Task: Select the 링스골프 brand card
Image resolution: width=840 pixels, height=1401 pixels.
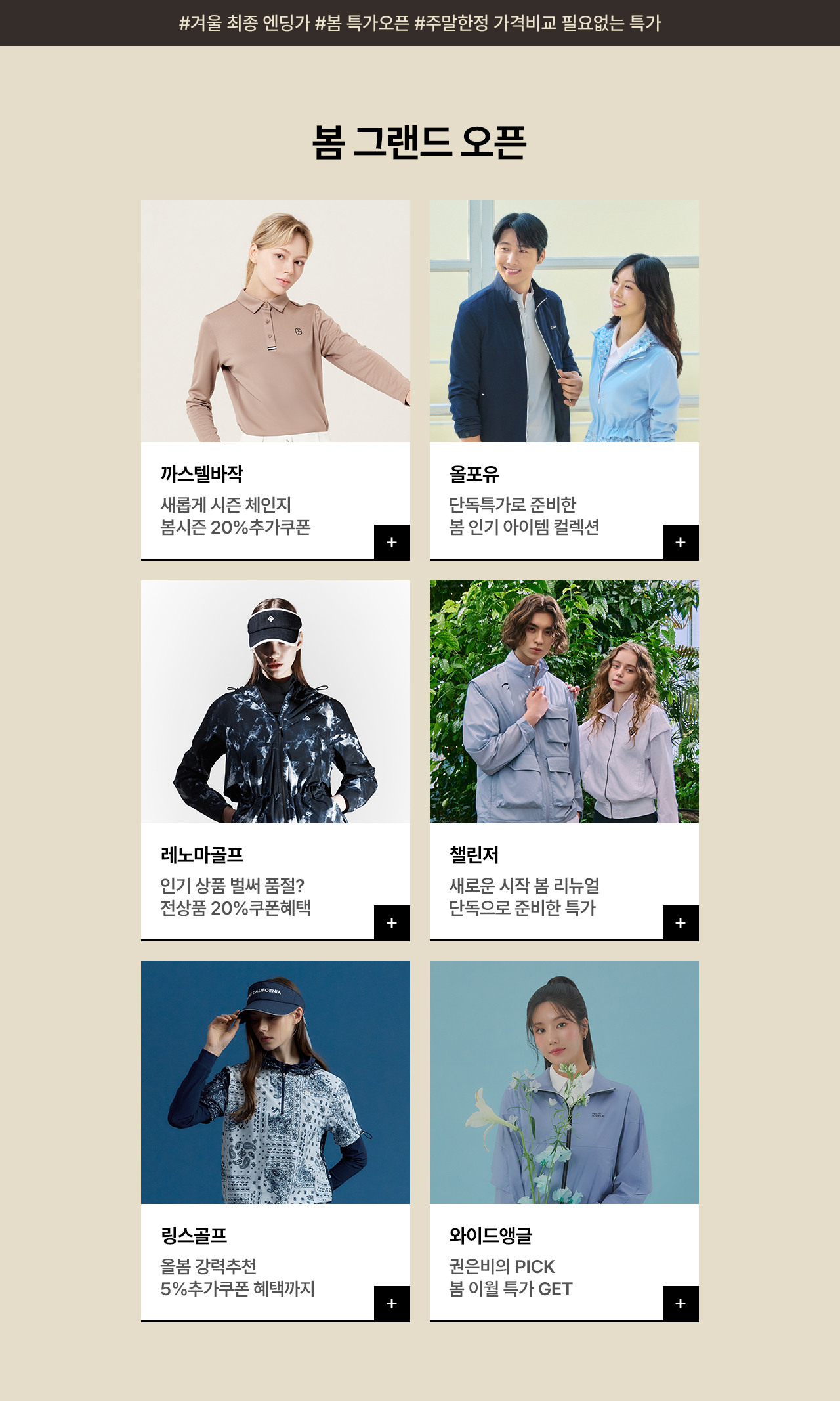Action: 275,1141
